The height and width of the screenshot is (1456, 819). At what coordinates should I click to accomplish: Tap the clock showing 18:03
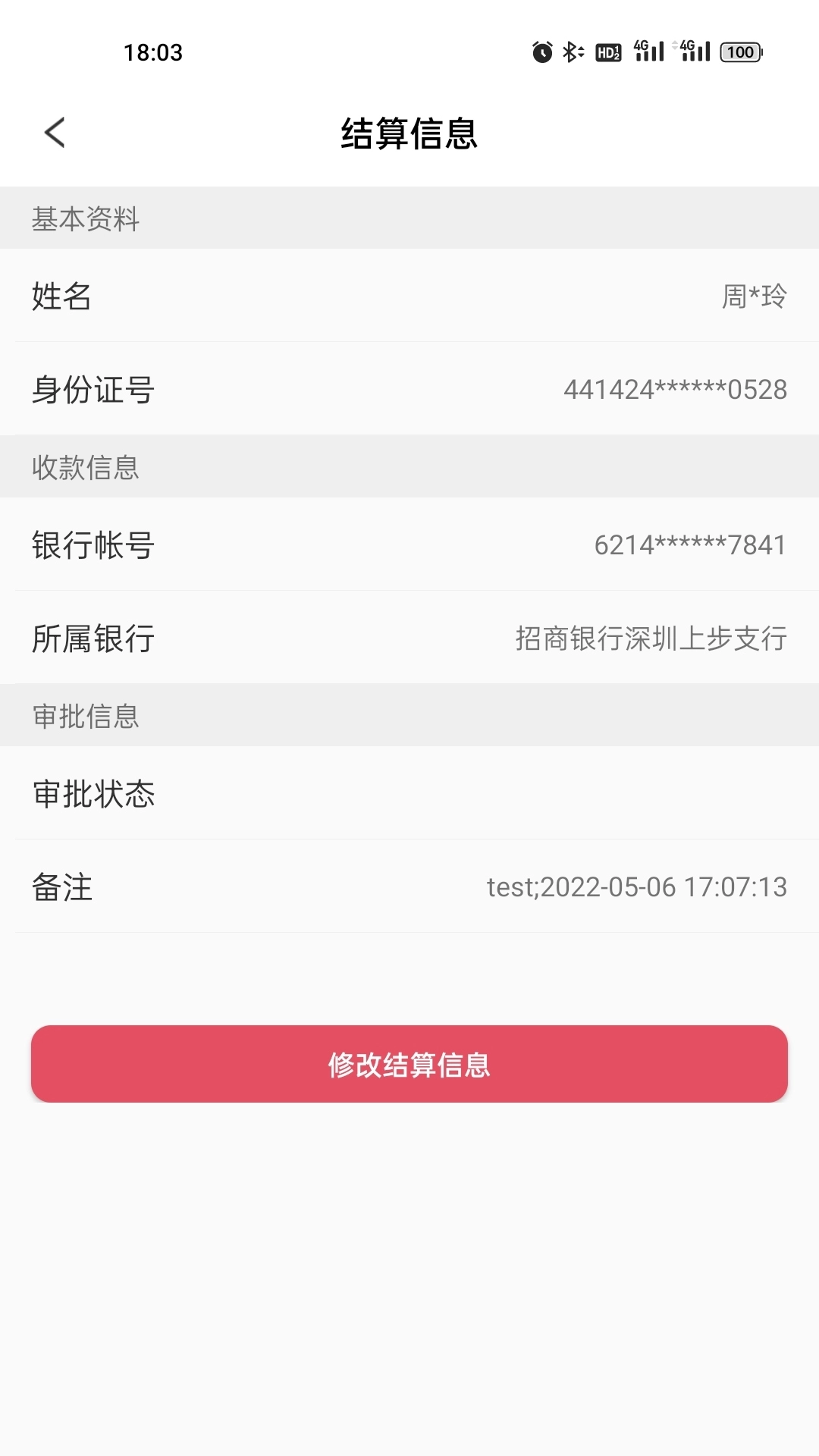[x=155, y=53]
